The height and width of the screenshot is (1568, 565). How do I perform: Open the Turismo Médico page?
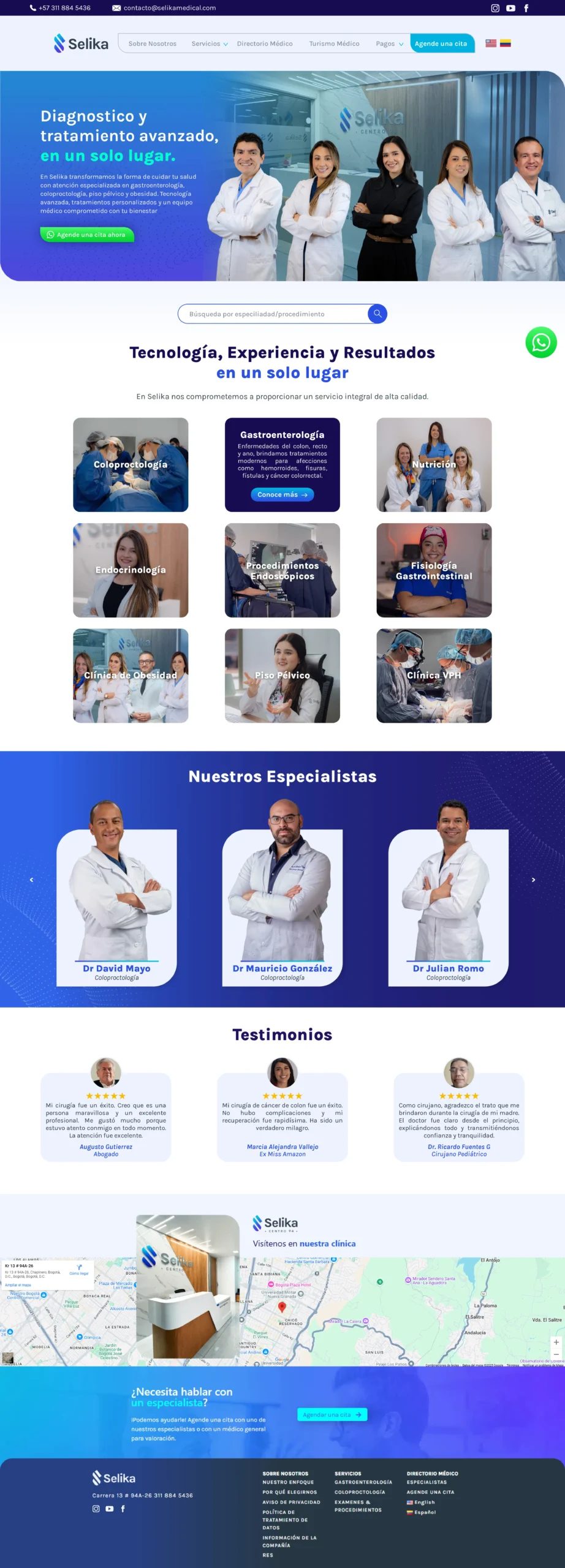(334, 43)
